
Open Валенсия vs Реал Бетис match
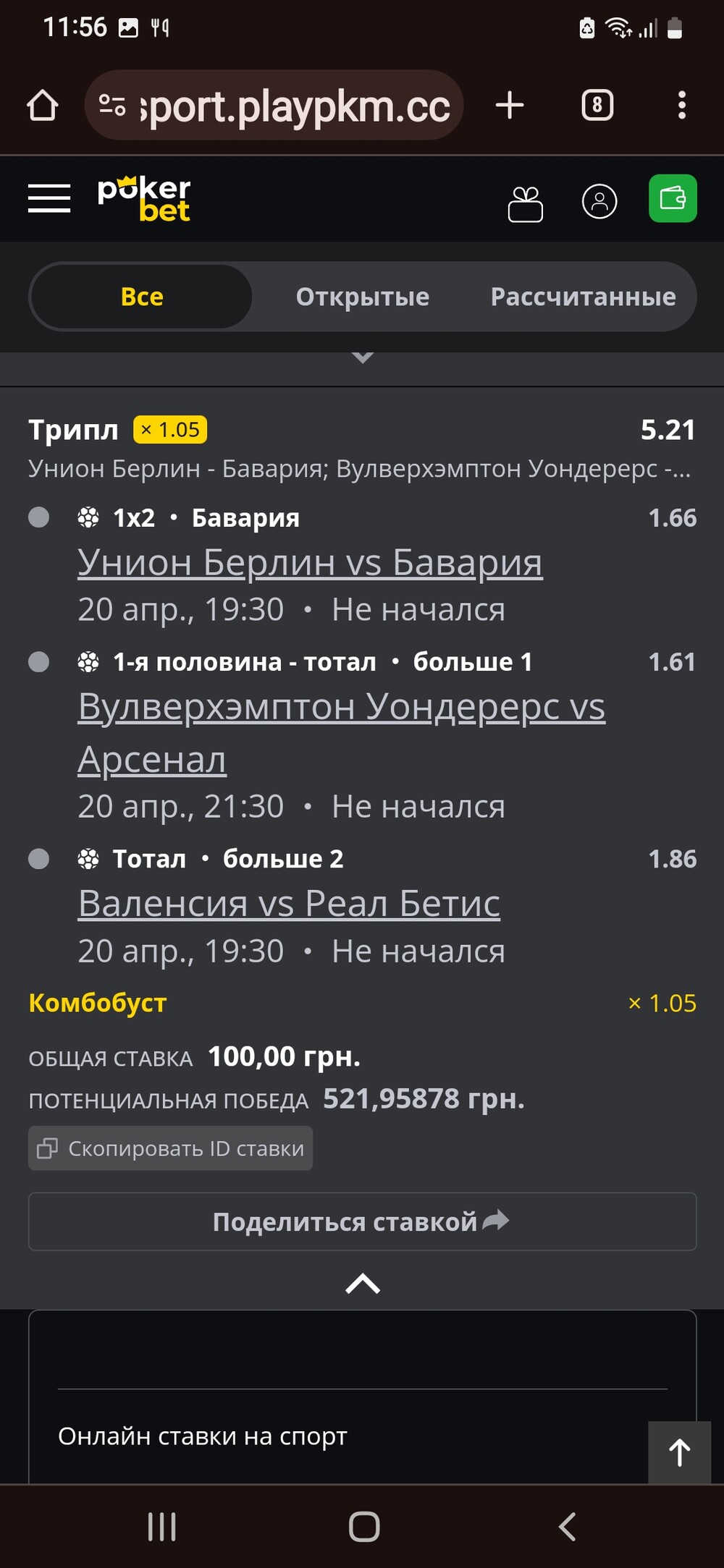289,904
